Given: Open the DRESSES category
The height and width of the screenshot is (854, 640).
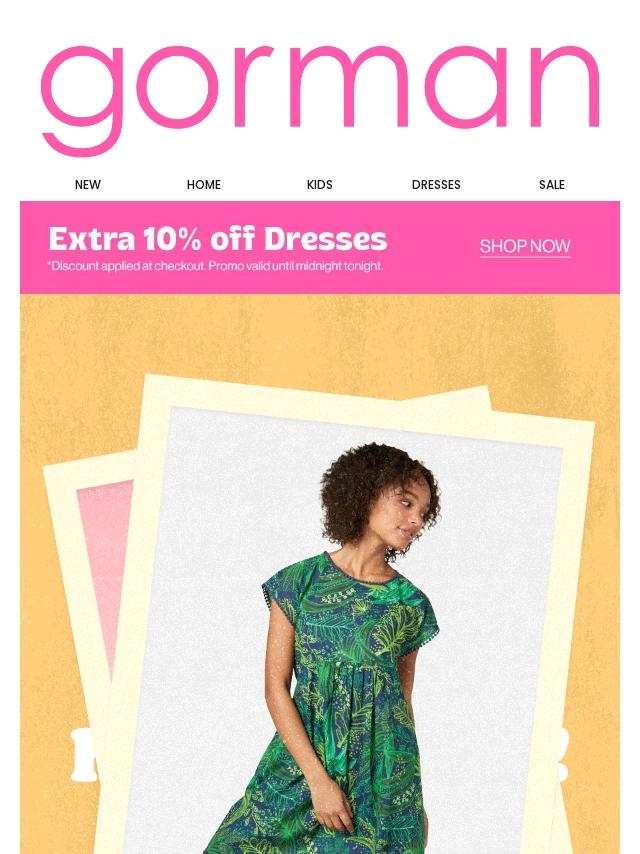Looking at the screenshot, I should tap(436, 185).
